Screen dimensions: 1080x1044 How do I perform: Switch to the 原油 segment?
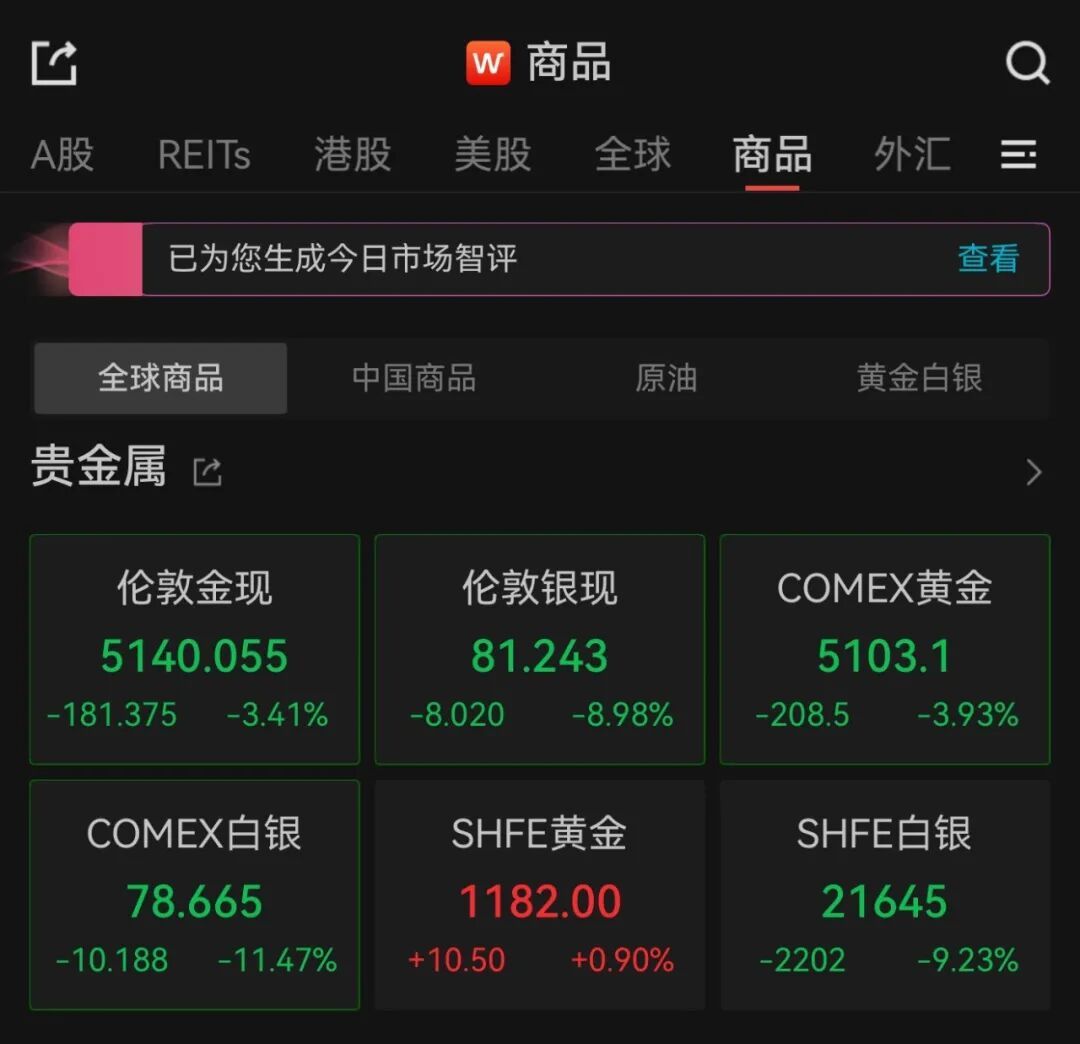click(666, 378)
